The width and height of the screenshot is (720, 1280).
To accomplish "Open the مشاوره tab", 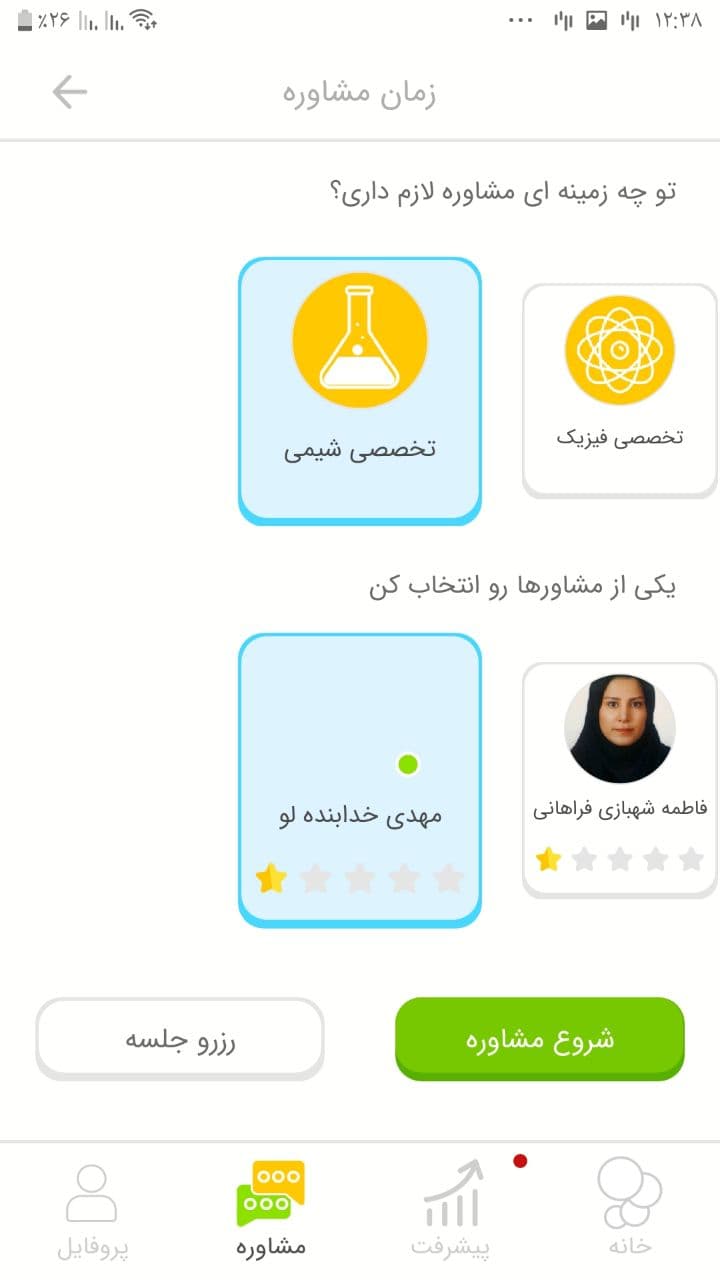I will (271, 1208).
